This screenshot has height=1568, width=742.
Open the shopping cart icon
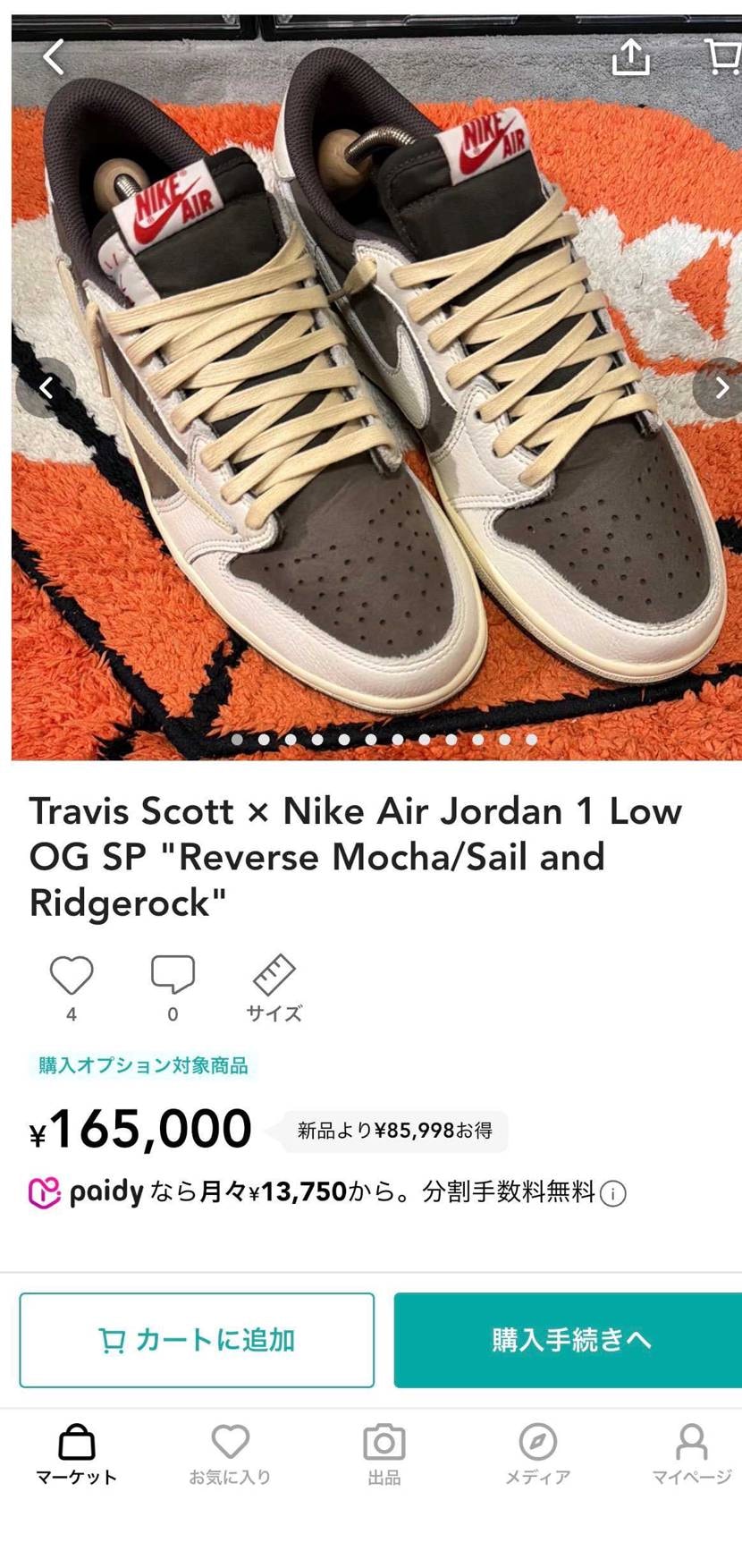coord(722,56)
